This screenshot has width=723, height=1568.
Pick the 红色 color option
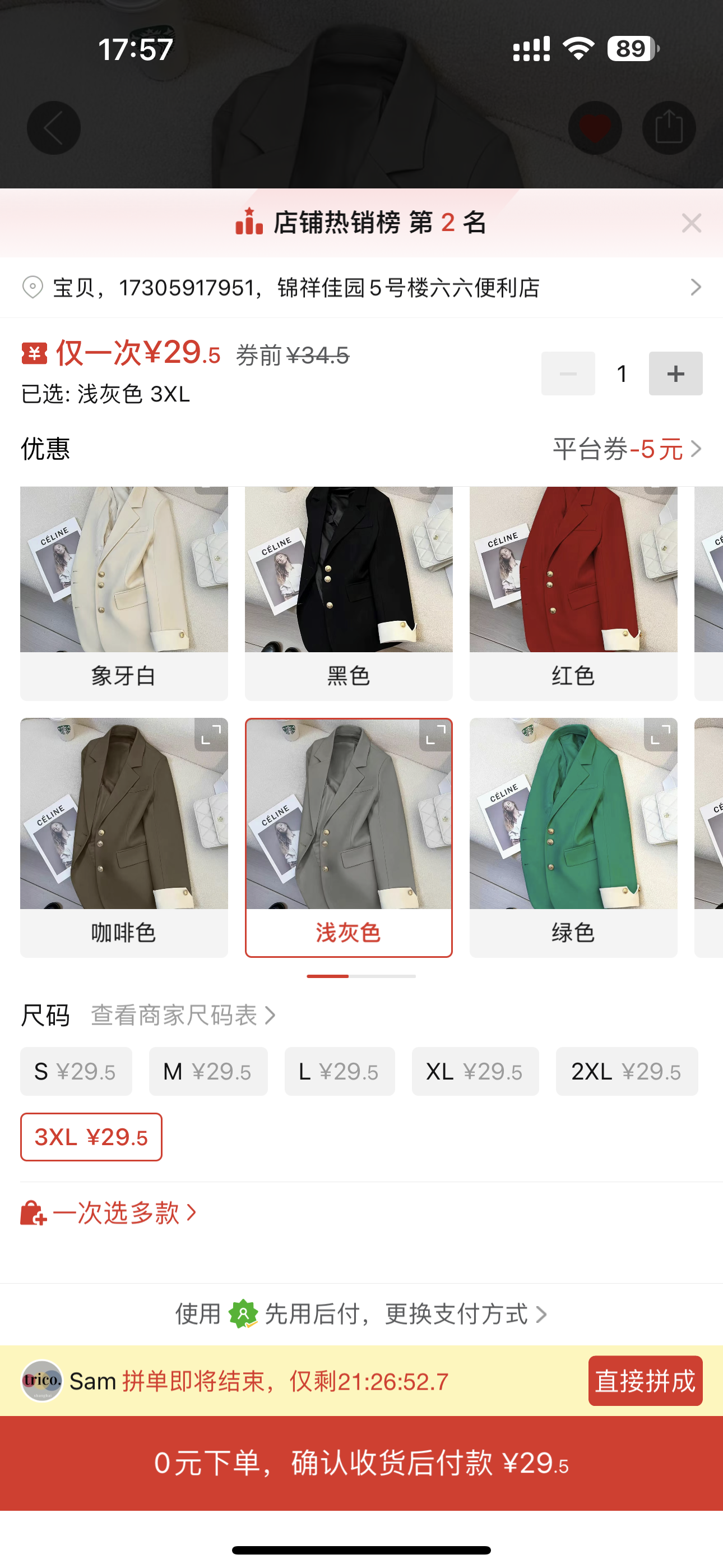[x=573, y=593]
